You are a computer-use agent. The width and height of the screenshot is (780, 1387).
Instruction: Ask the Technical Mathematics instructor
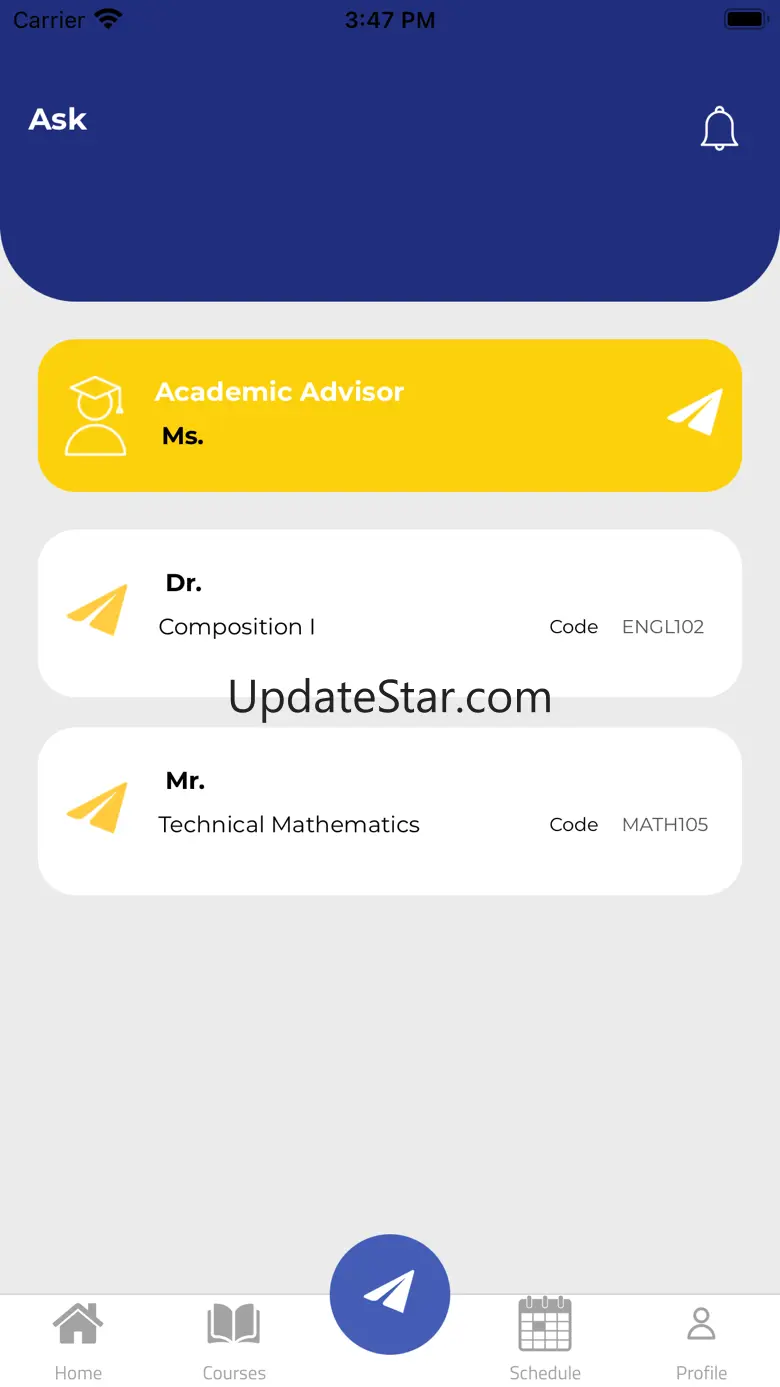[x=98, y=808]
